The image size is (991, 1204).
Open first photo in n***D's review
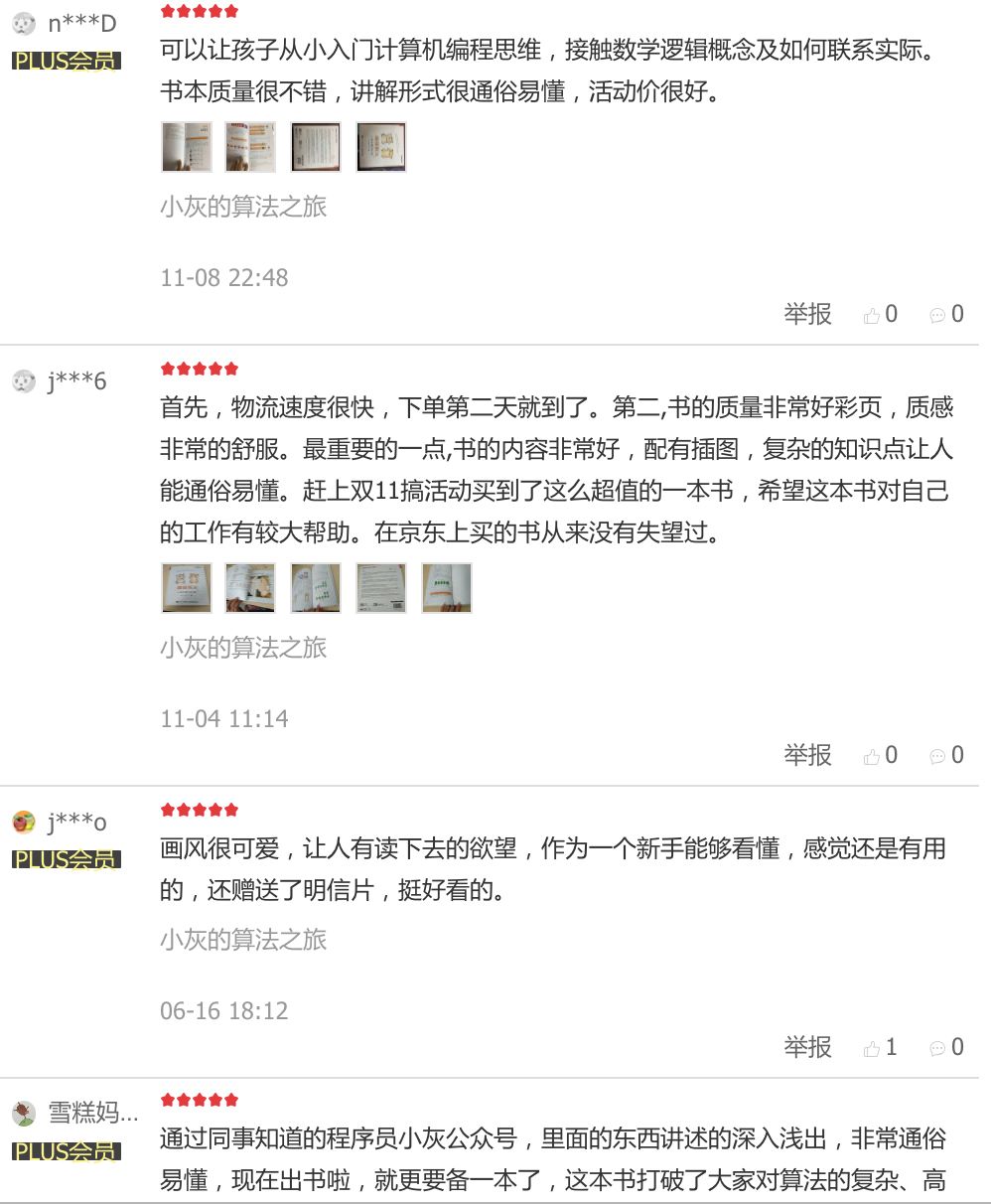click(x=187, y=148)
